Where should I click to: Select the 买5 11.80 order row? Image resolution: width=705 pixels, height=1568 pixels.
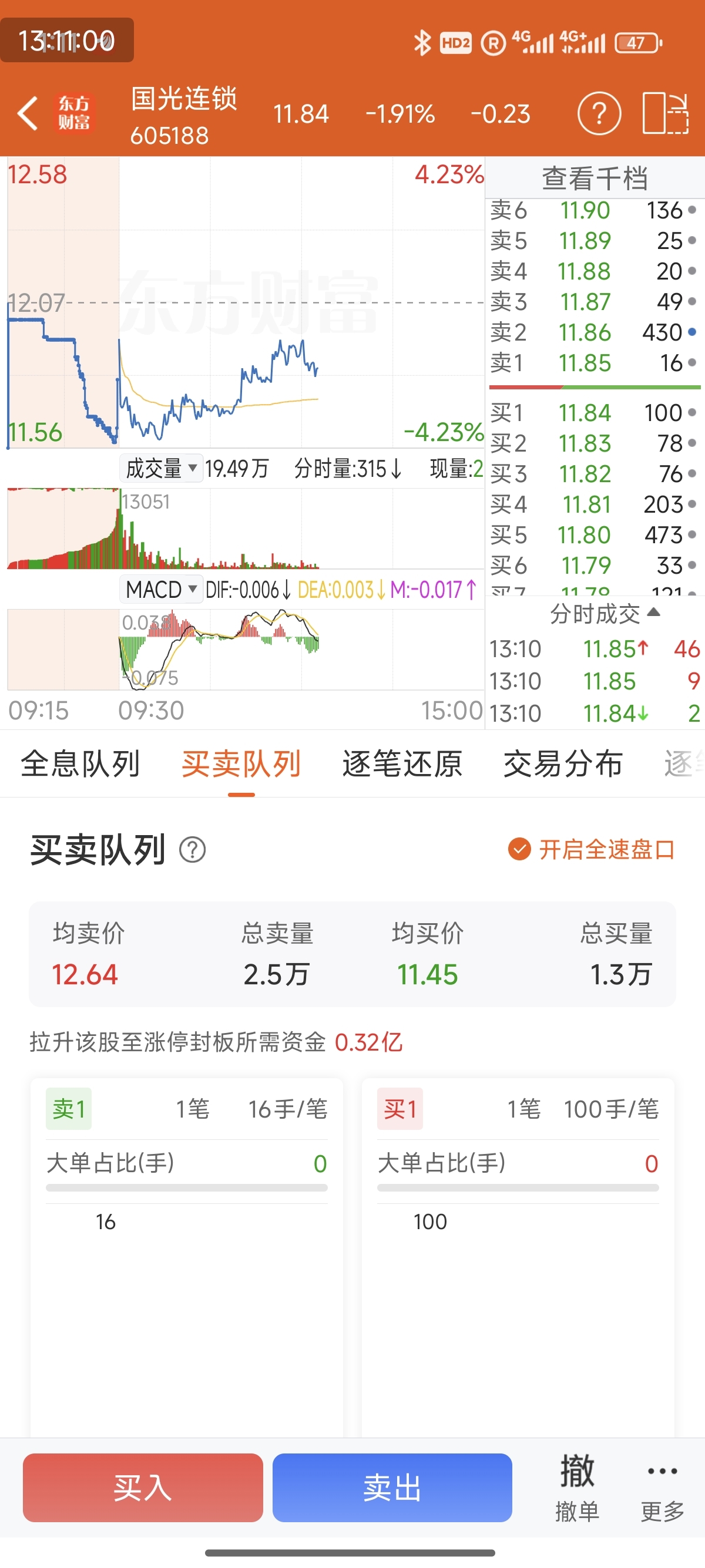(595, 535)
